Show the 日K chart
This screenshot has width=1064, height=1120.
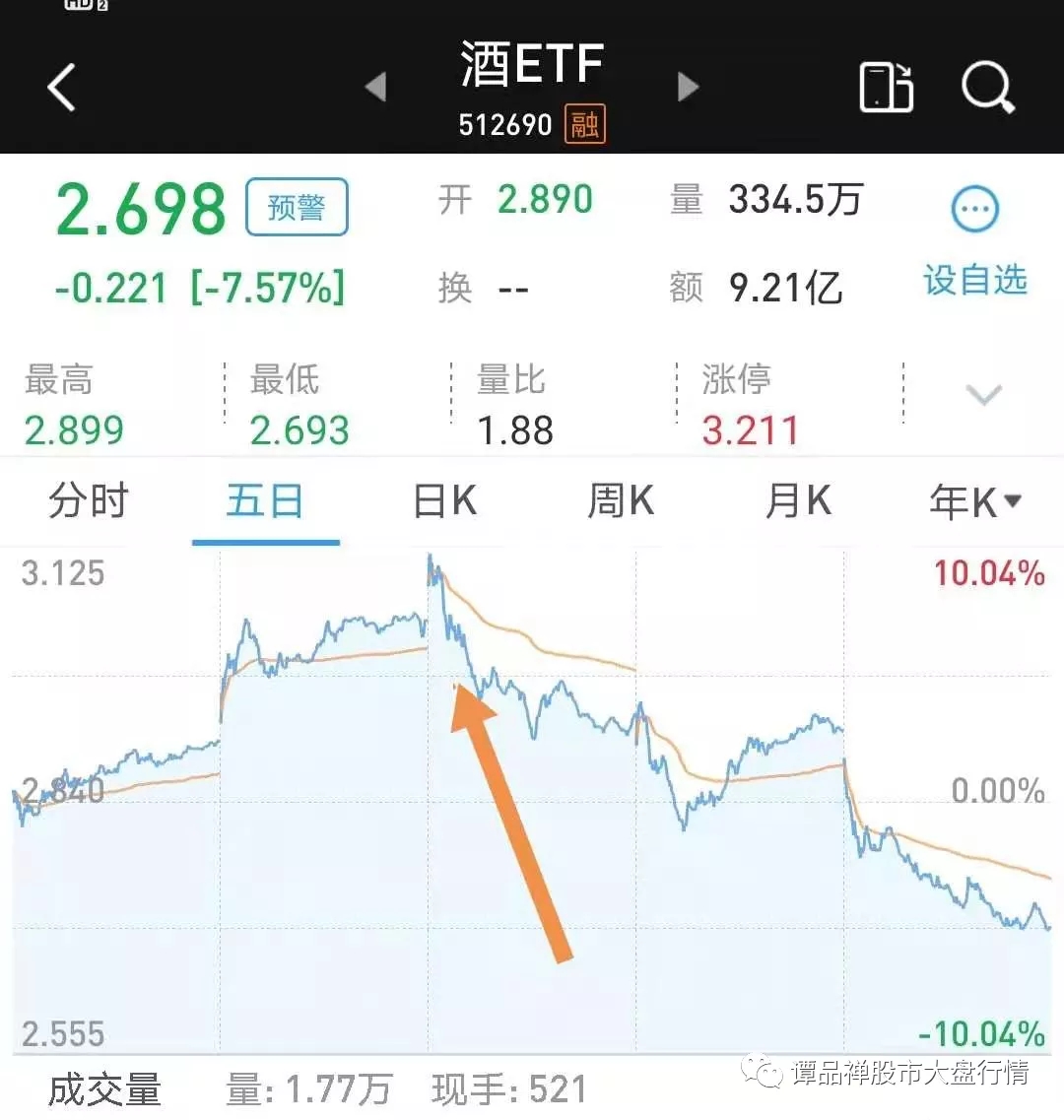click(x=444, y=501)
